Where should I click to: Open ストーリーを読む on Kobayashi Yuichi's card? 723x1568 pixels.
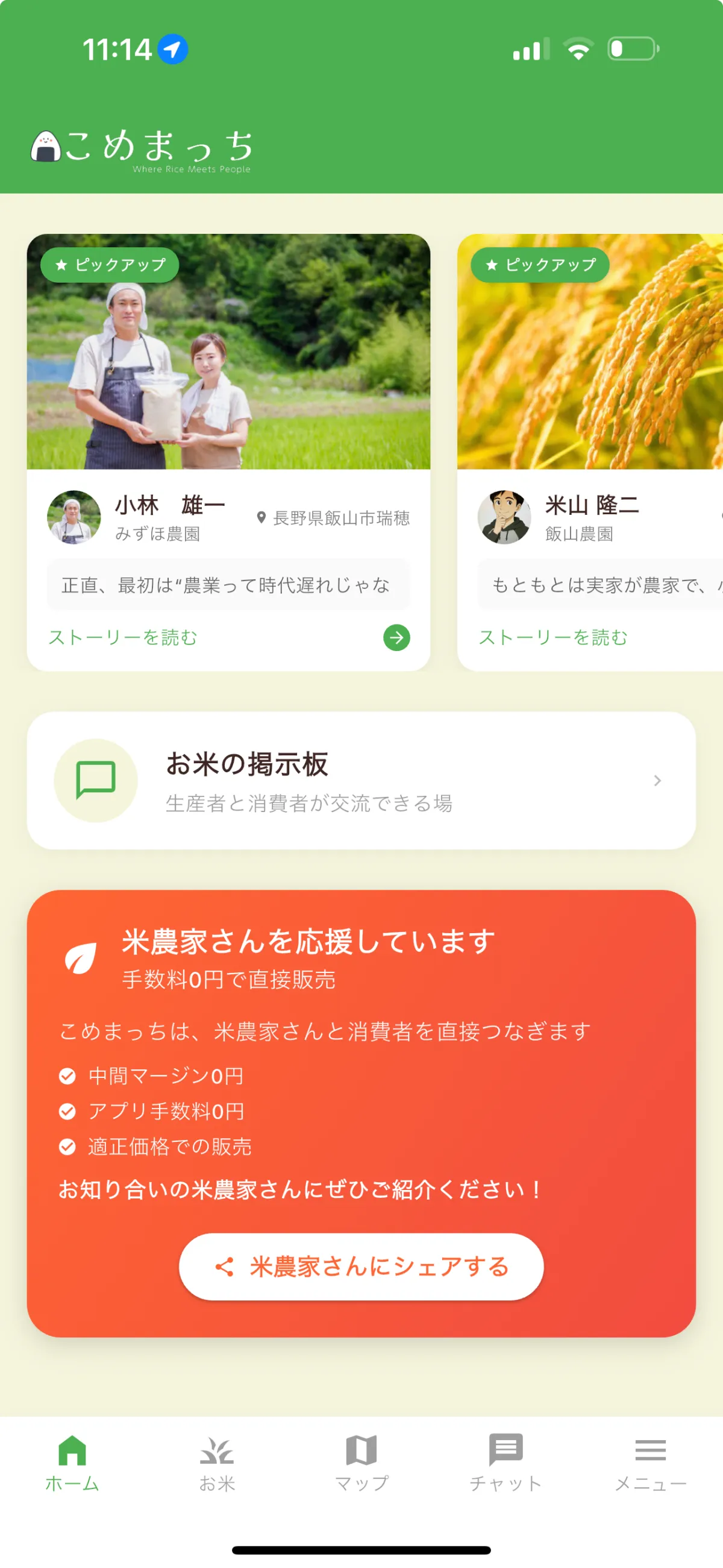pos(120,638)
